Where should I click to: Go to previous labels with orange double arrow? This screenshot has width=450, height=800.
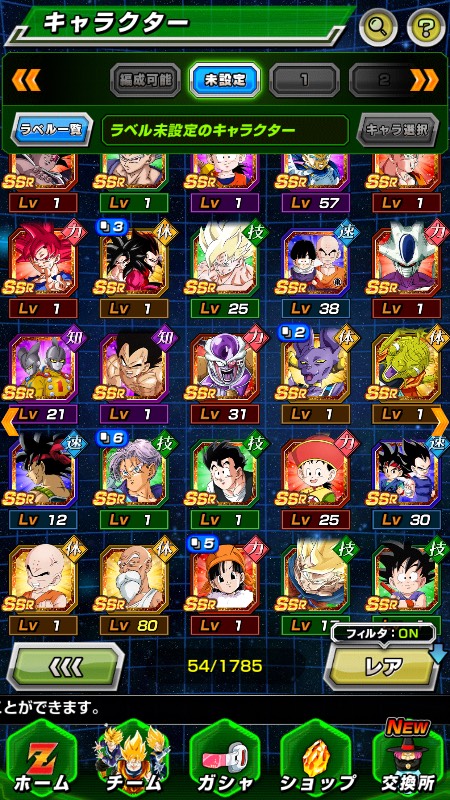pyautogui.click(x=26, y=80)
